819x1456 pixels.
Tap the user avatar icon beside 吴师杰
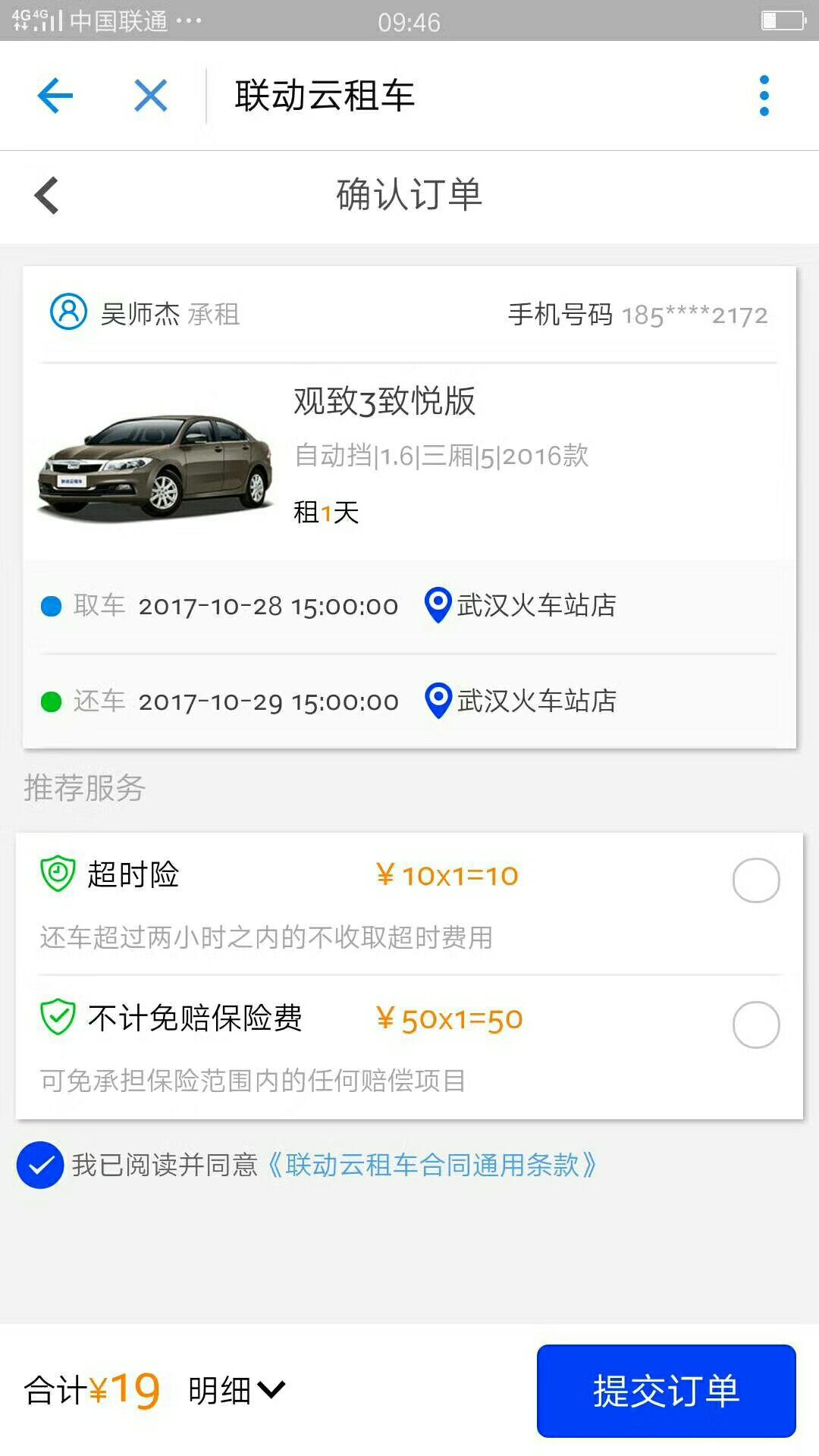tap(67, 313)
